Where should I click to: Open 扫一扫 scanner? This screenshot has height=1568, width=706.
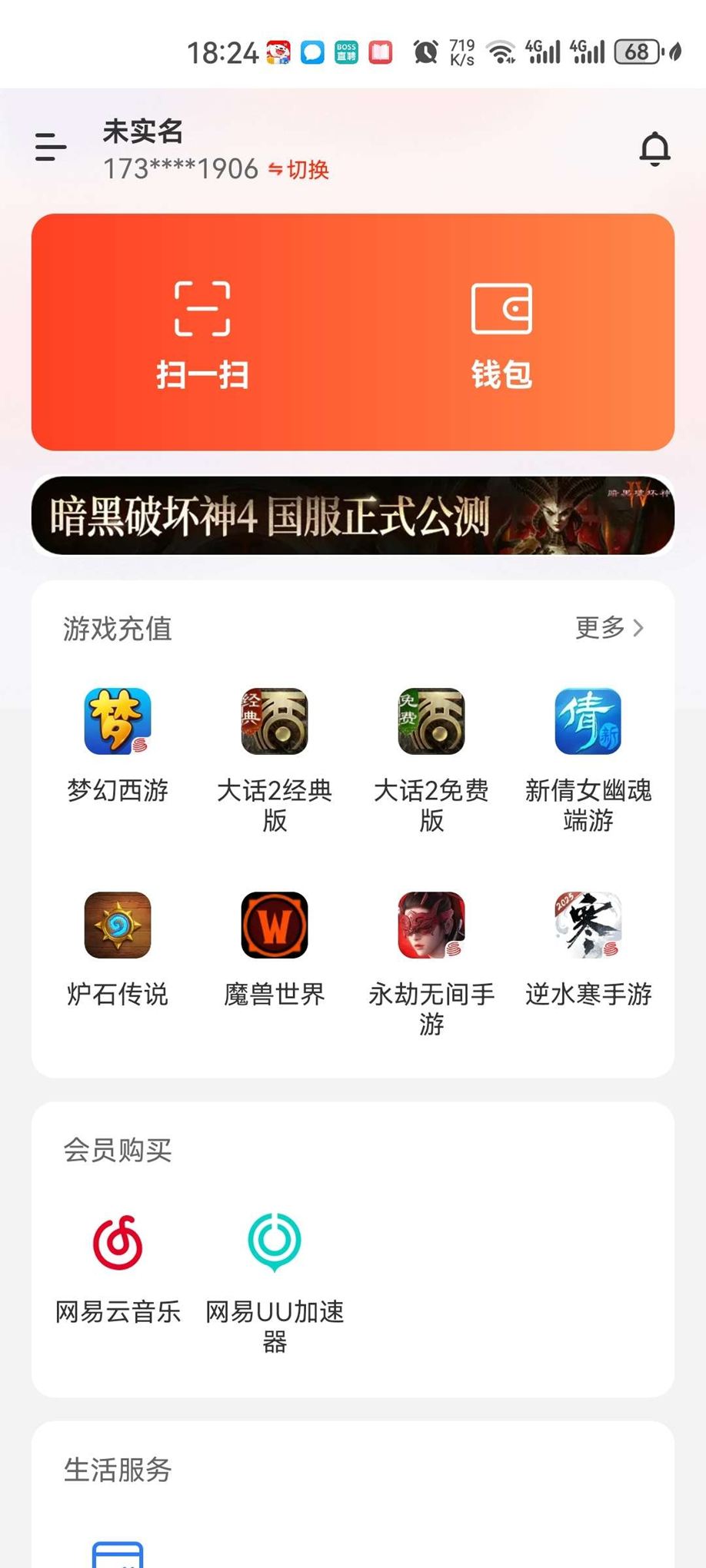point(202,334)
